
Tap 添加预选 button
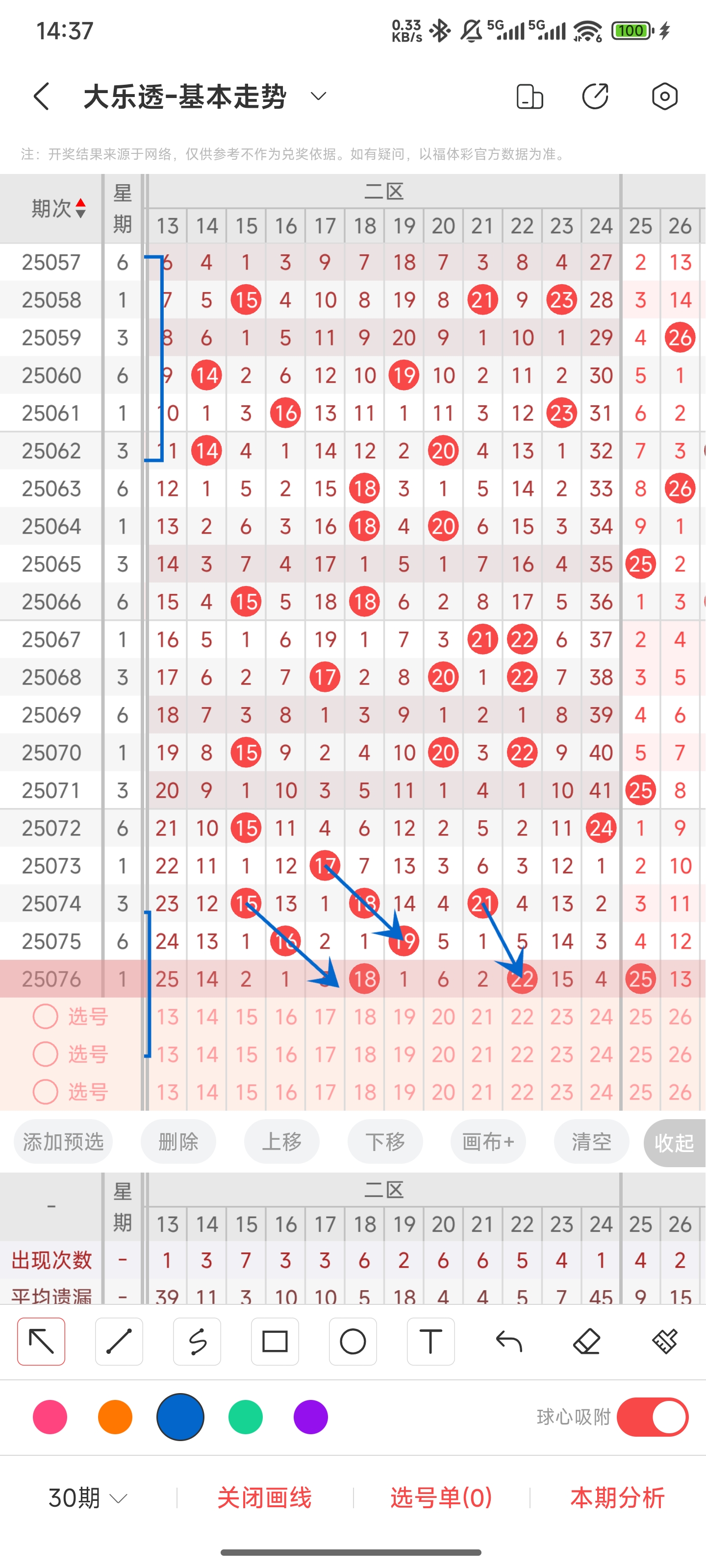63,1141
